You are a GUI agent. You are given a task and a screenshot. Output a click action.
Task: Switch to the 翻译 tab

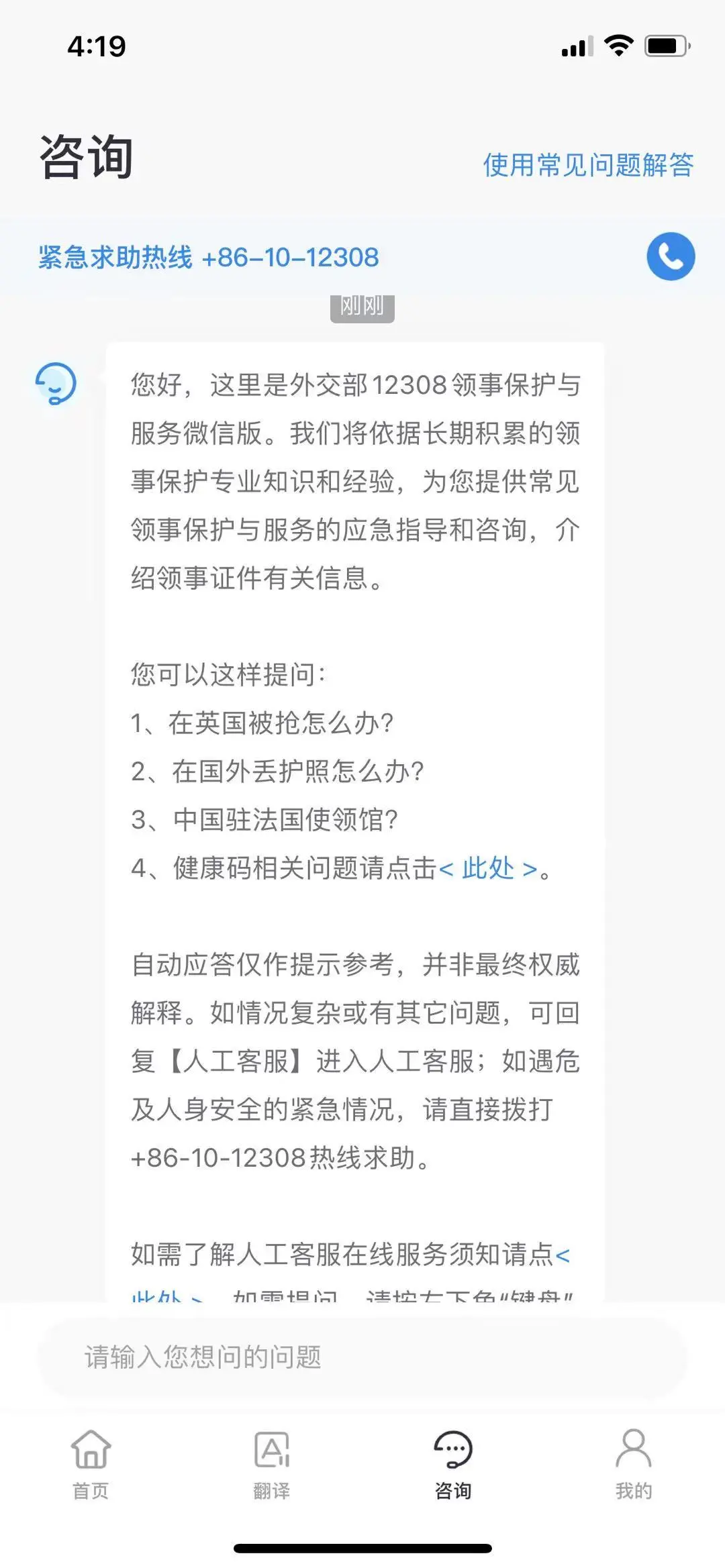pyautogui.click(x=272, y=1464)
